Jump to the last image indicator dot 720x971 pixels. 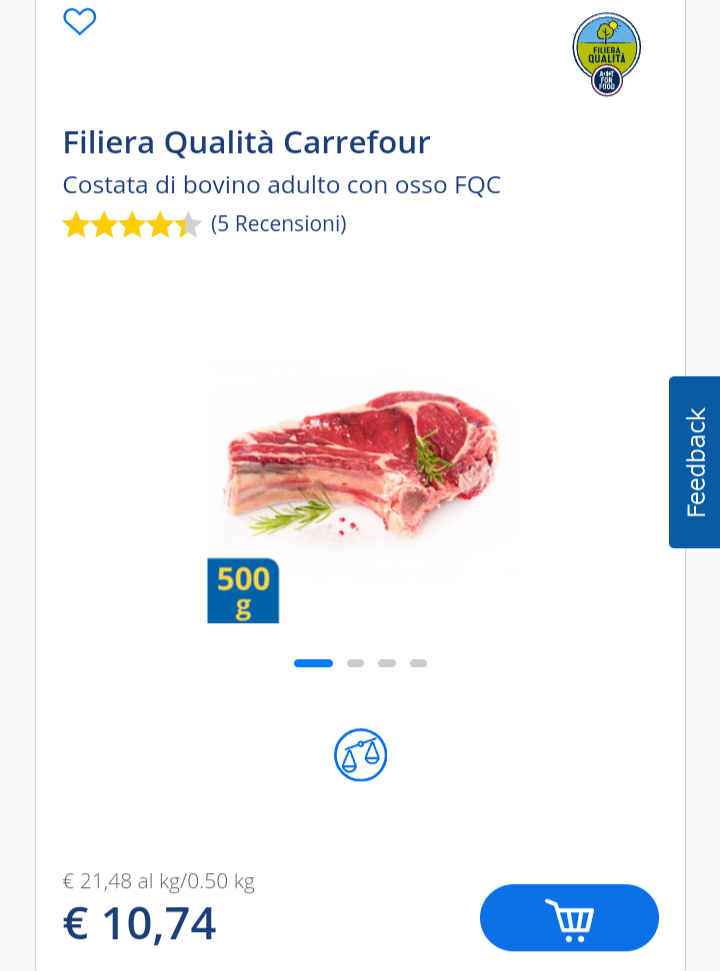(x=419, y=663)
